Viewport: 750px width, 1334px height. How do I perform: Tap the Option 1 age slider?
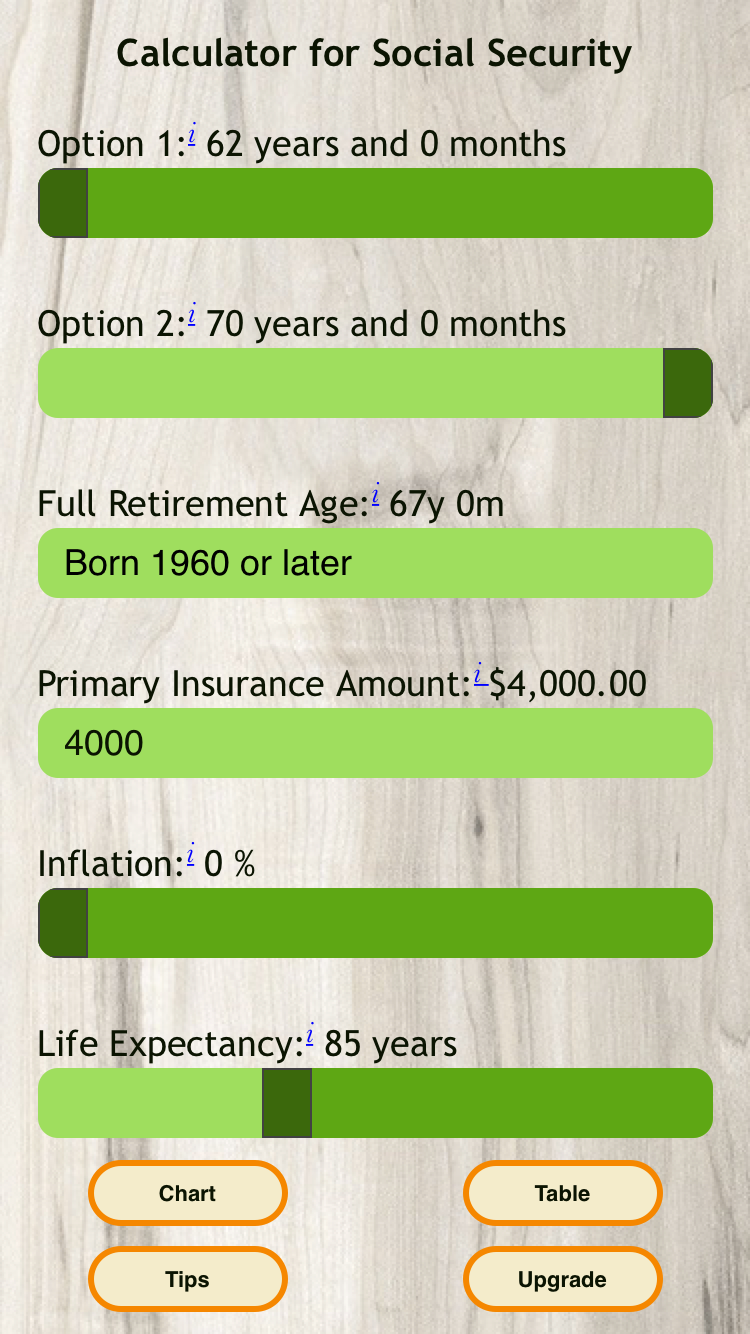pyautogui.click(x=375, y=203)
